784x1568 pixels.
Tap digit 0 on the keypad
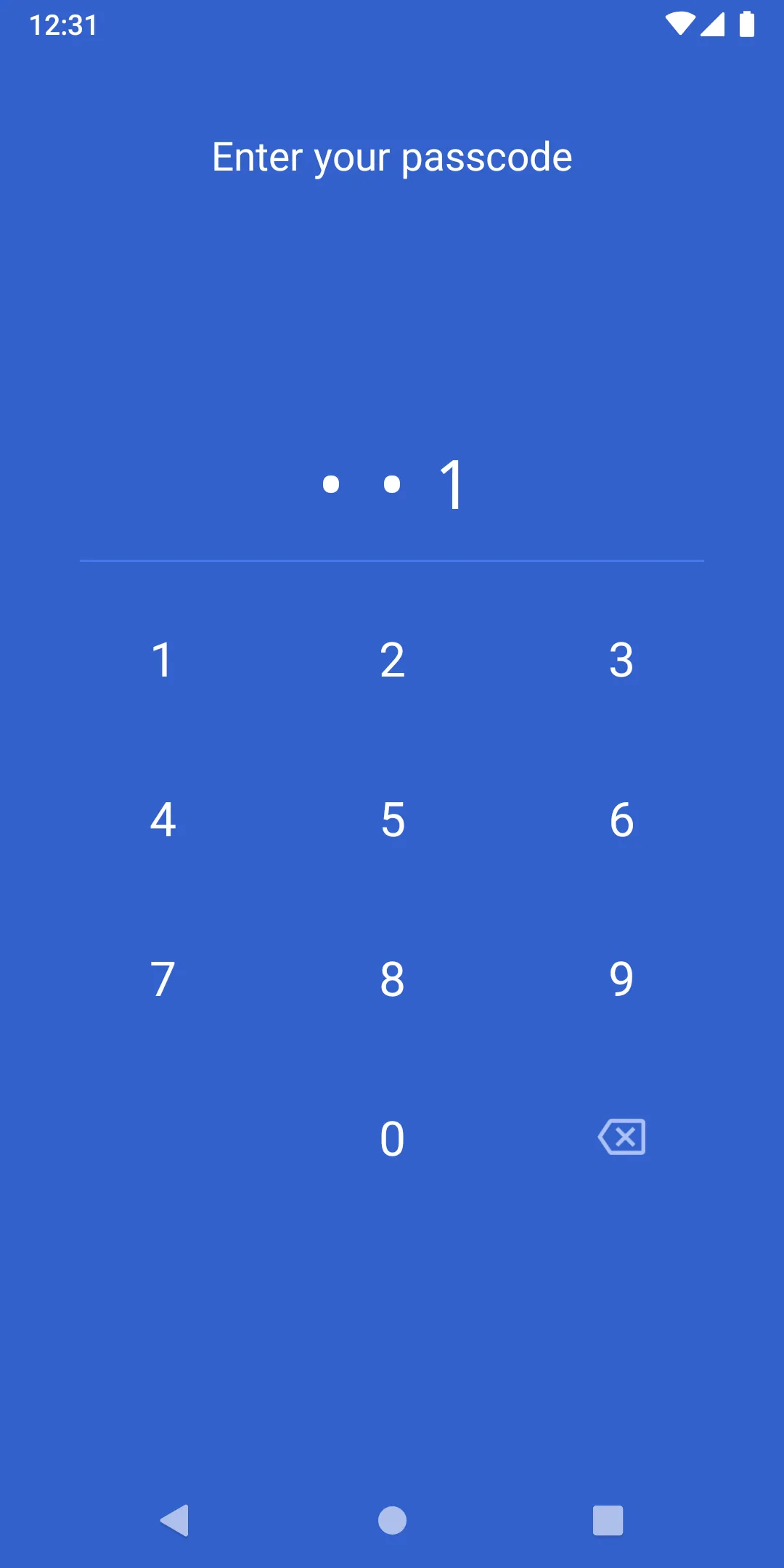tap(392, 1138)
